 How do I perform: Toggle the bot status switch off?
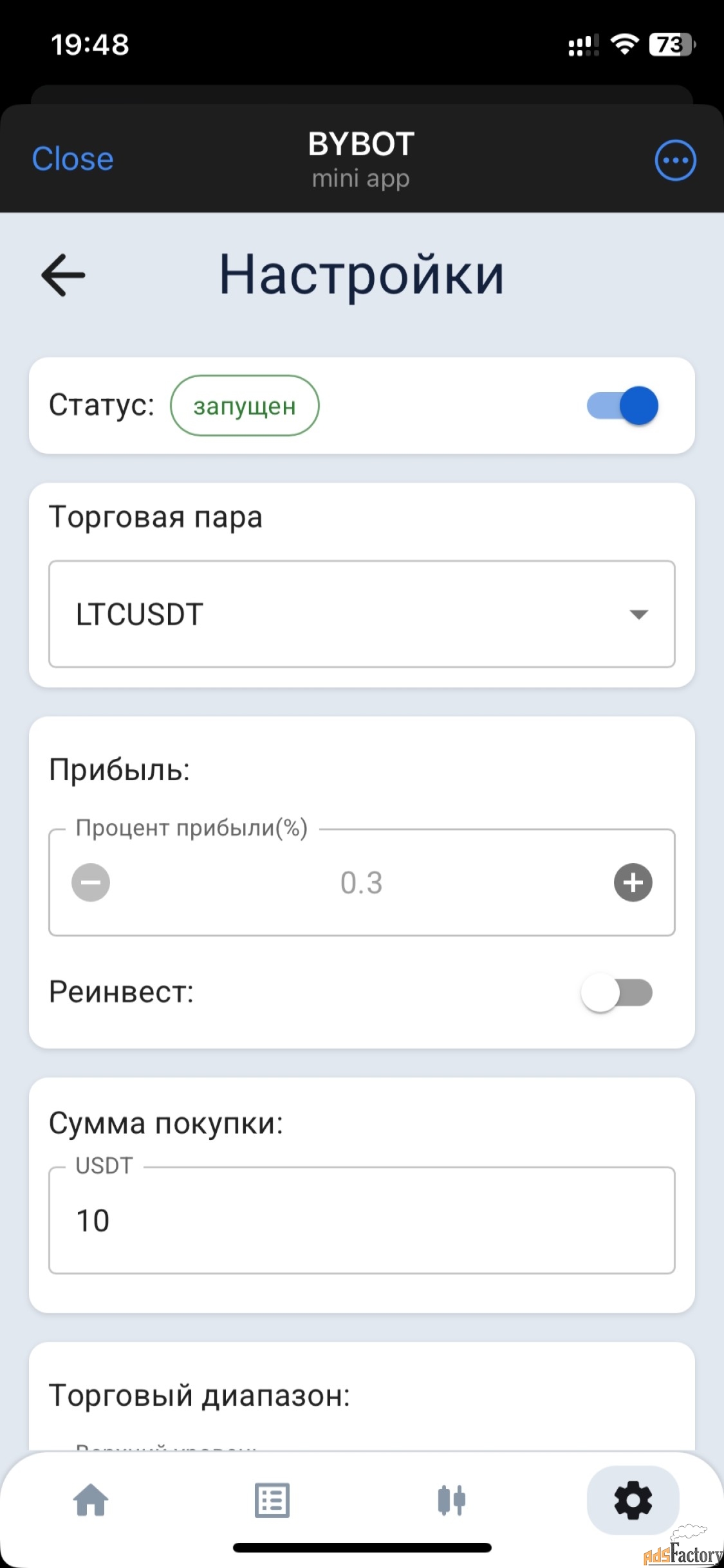coord(622,406)
